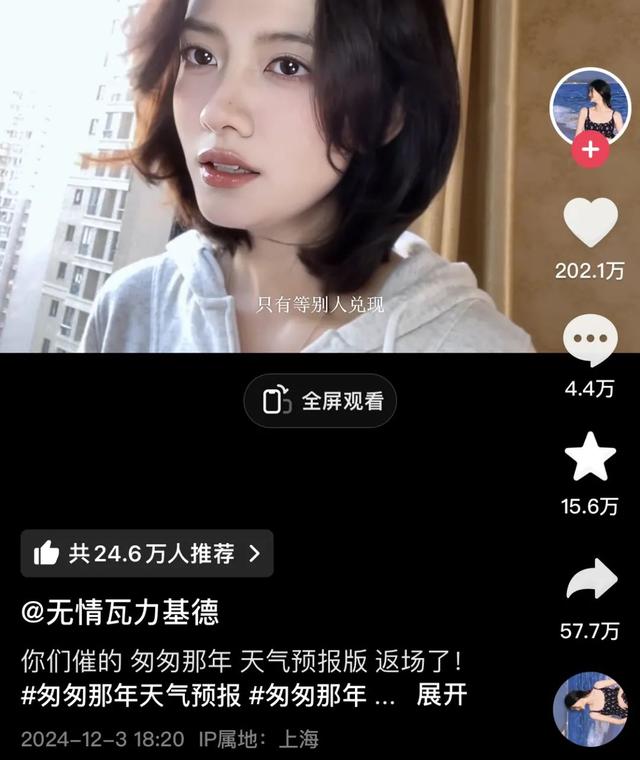Follow the creator with the plus button
The height and width of the screenshot is (760, 640).
[x=591, y=150]
